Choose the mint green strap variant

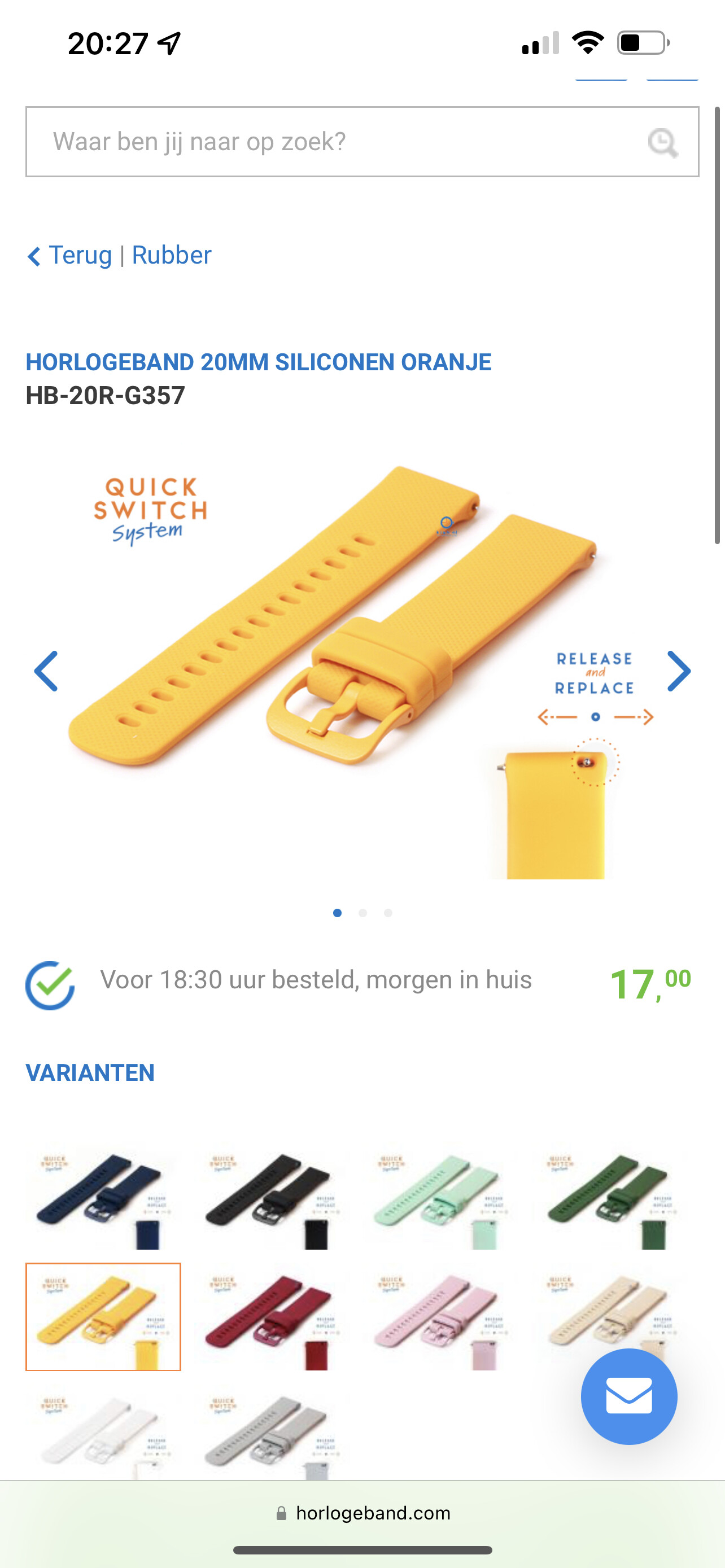tap(441, 1197)
